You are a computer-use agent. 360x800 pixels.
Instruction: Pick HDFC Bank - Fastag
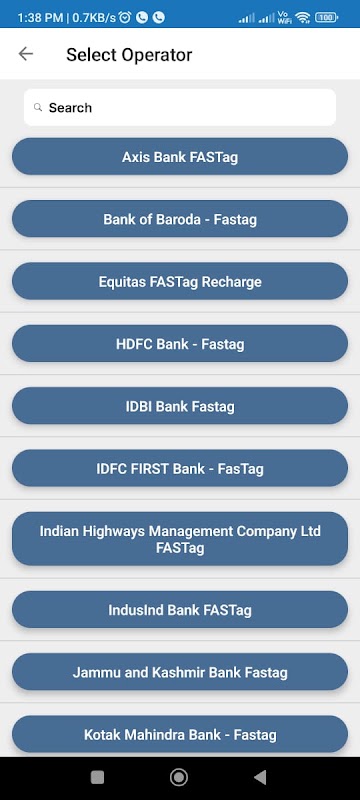pos(180,343)
